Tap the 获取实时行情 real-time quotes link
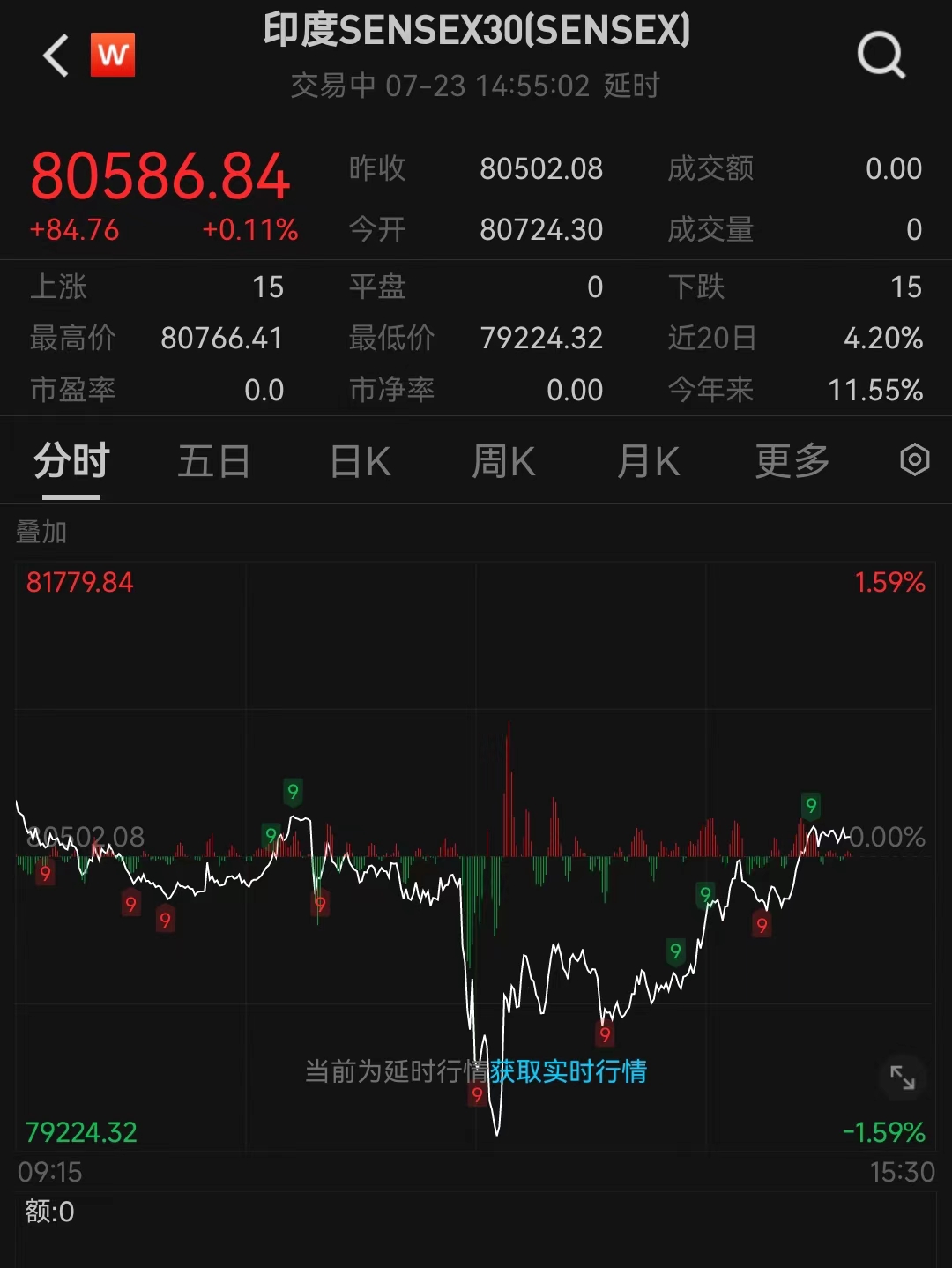This screenshot has width=952, height=1268. coord(569,1071)
